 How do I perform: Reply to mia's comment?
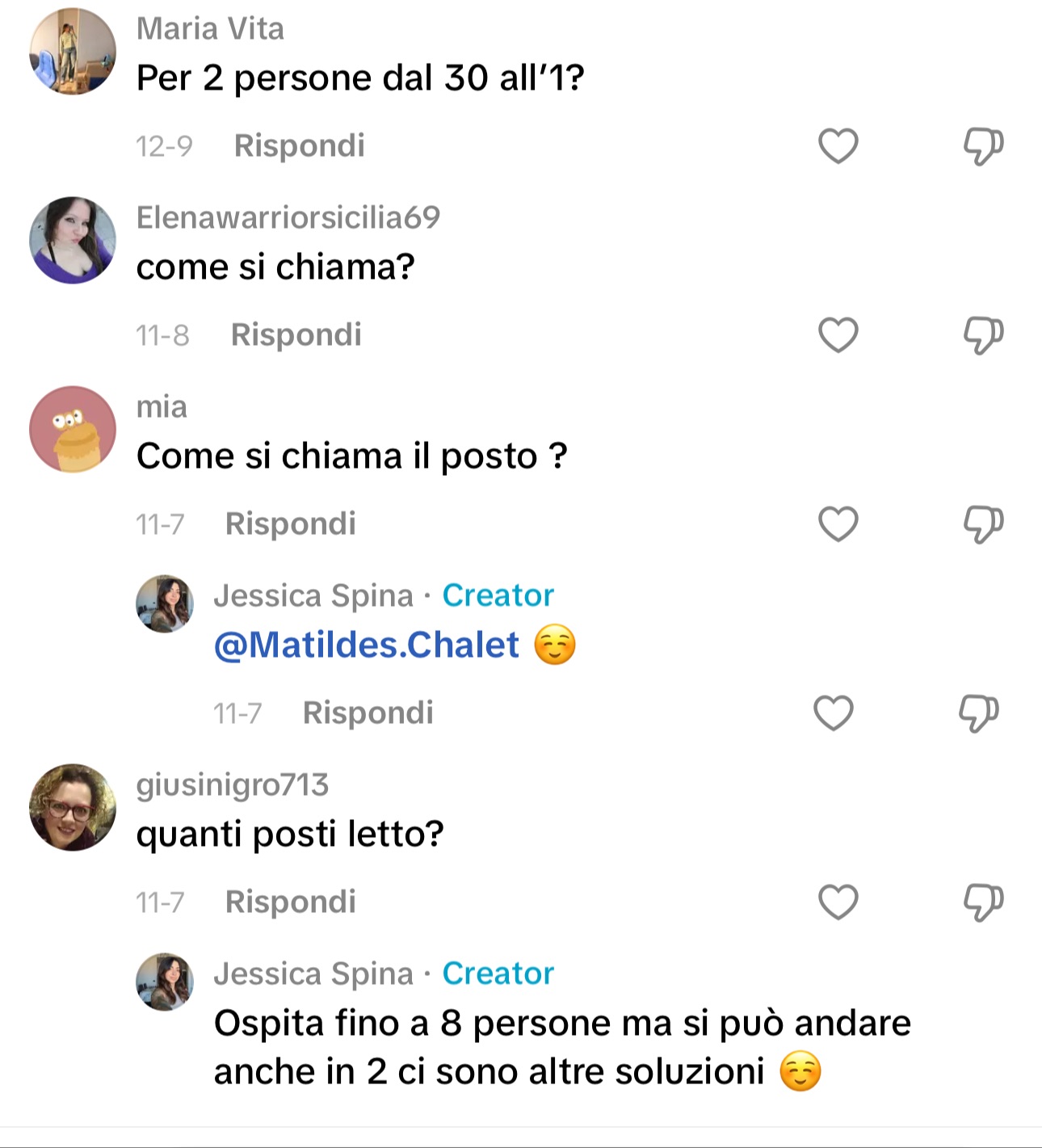pos(290,524)
